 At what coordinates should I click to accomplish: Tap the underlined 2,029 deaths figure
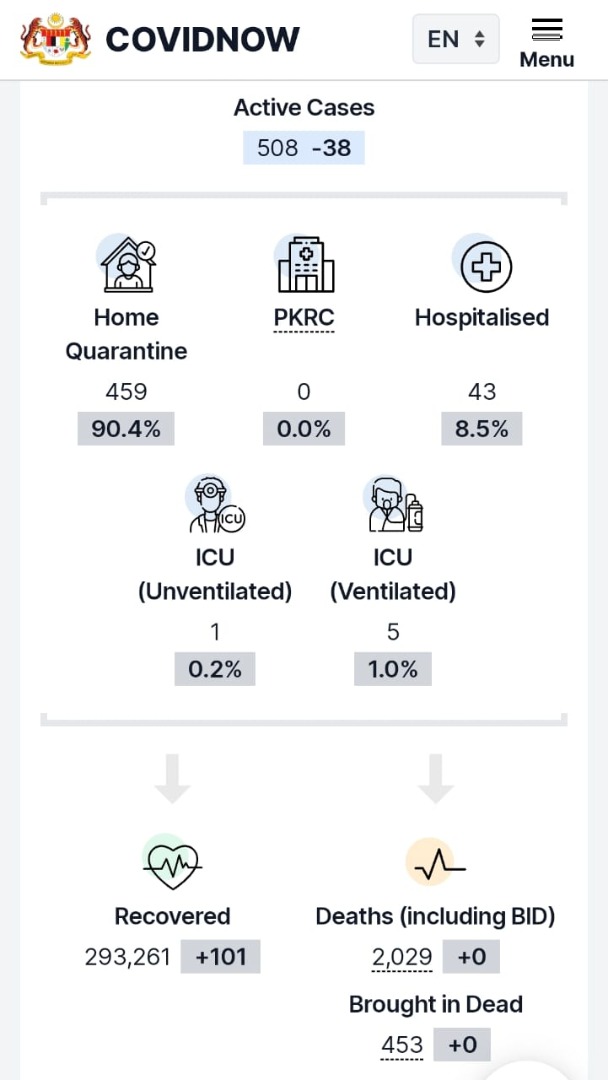402,957
